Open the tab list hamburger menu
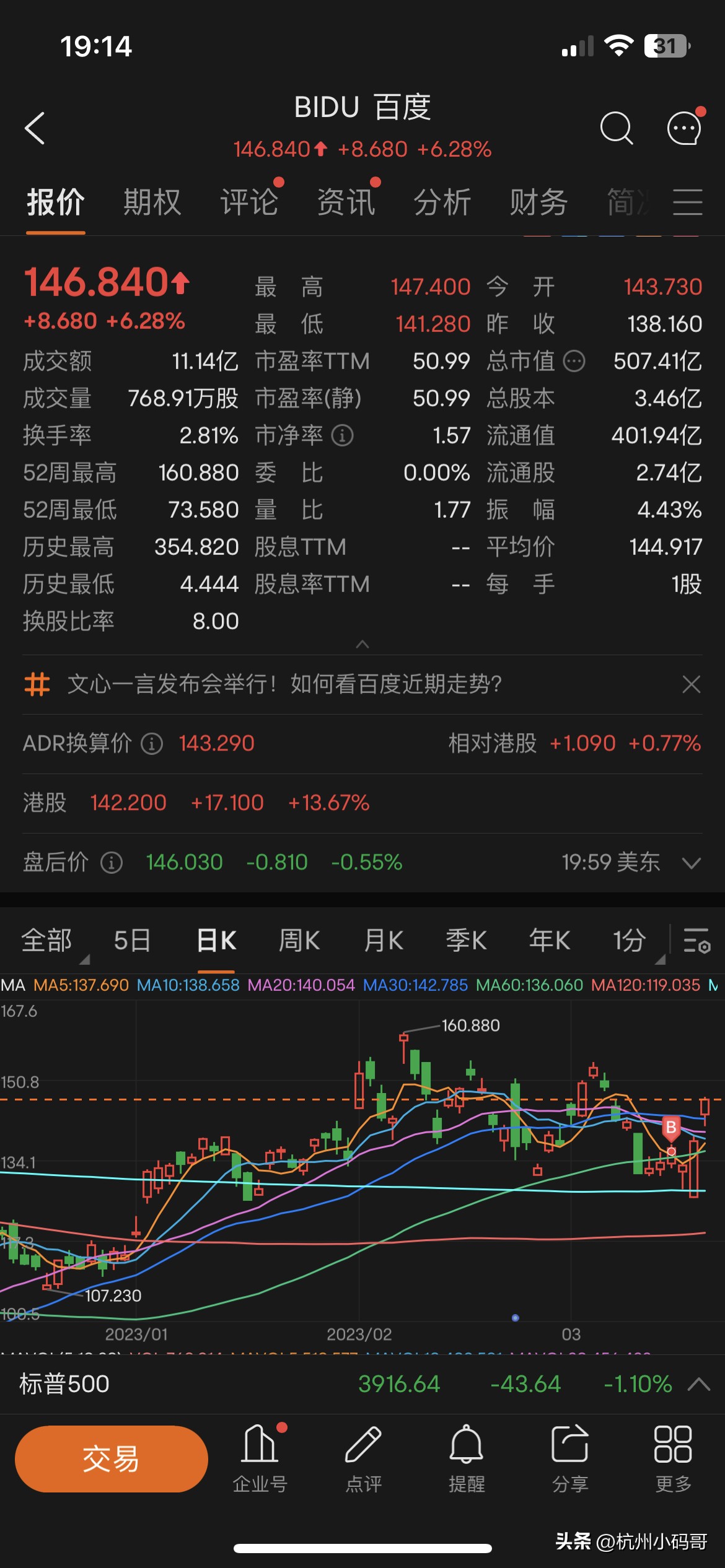The height and width of the screenshot is (1568, 725). (688, 203)
